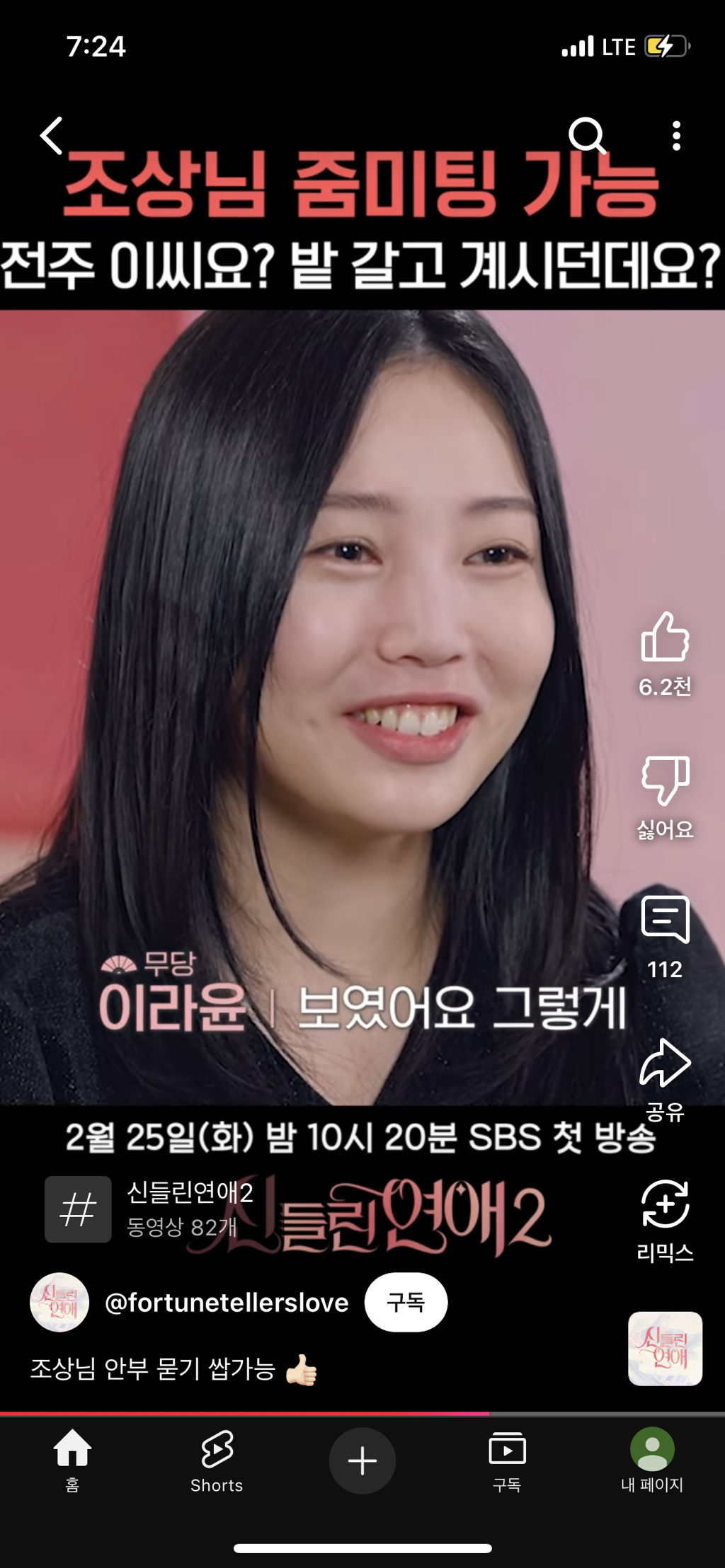Open the 신들린연애2 hashtag with 82 videos
Image resolution: width=725 pixels, height=1568 pixels.
point(150,1209)
